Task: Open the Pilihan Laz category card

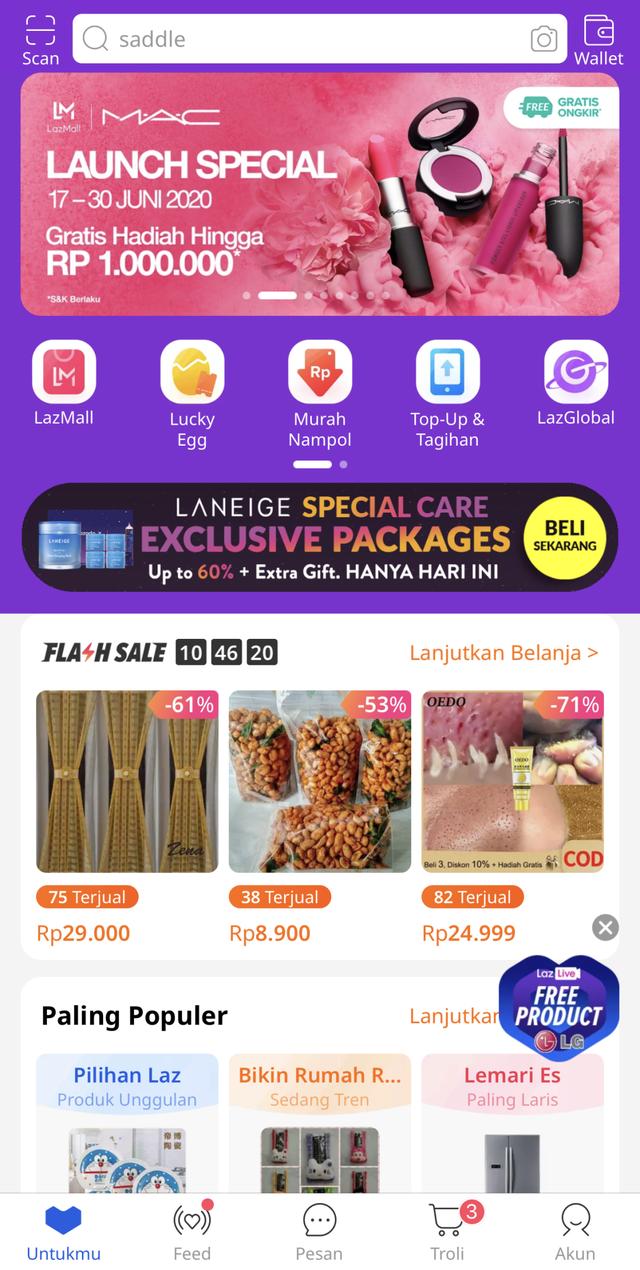Action: coord(127,1120)
